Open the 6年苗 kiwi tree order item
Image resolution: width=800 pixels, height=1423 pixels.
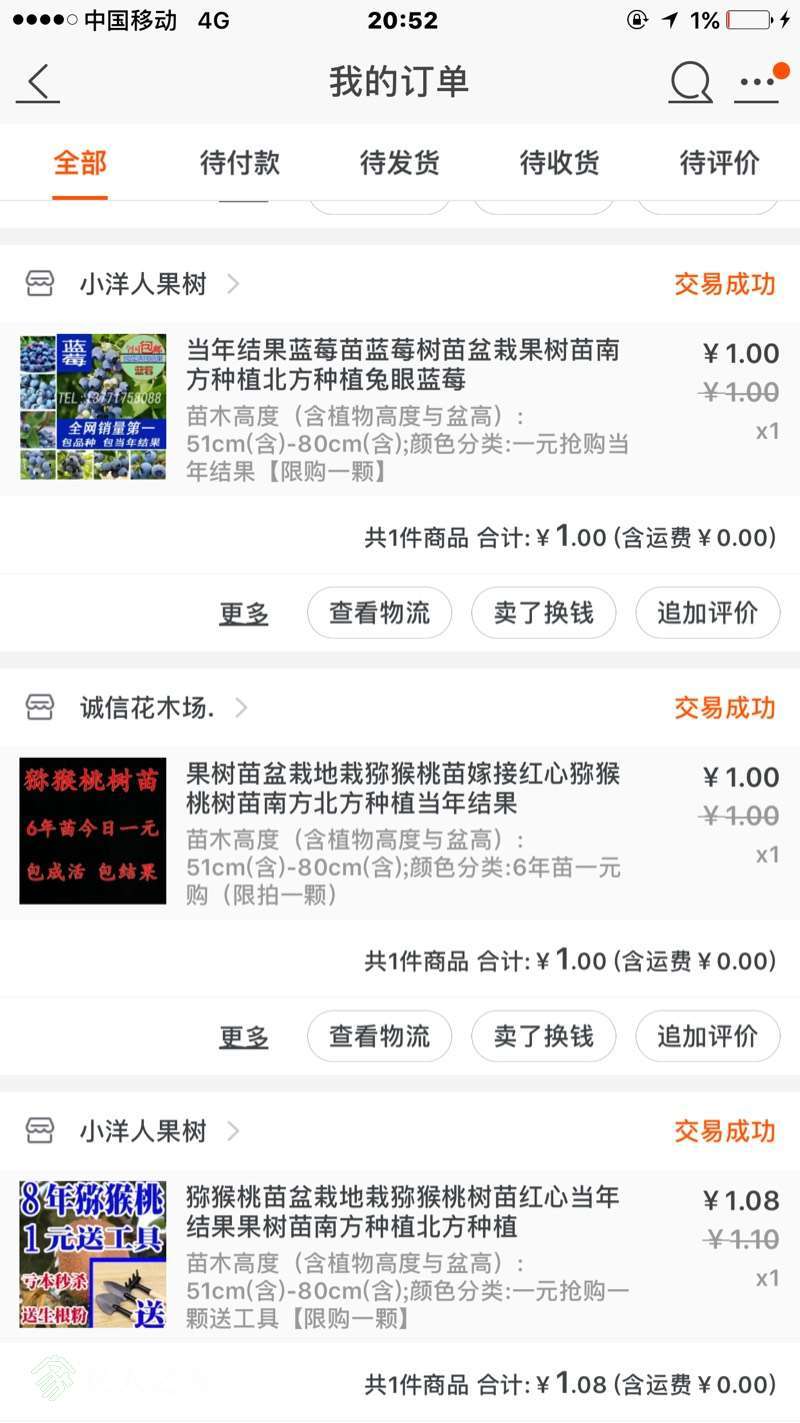(400, 832)
